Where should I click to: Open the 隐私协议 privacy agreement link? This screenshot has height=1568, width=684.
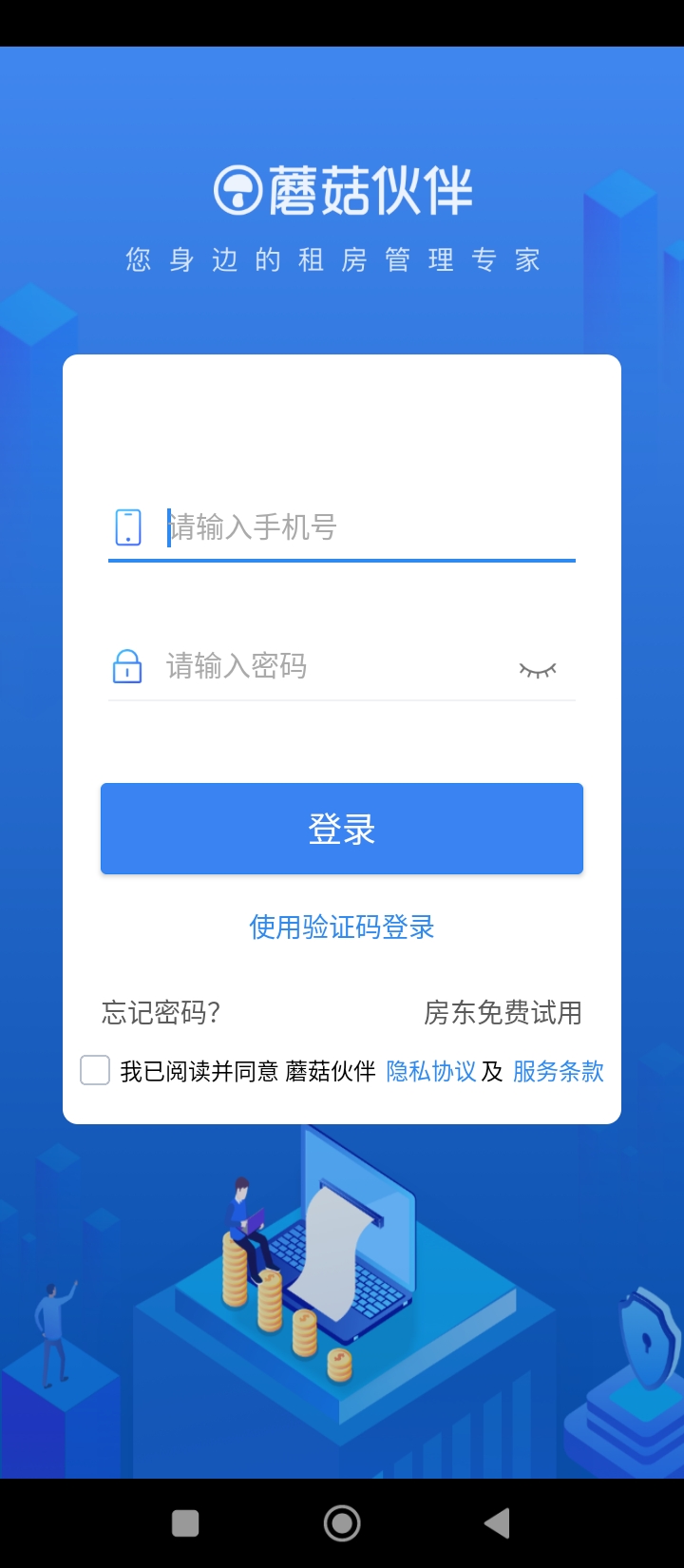point(431,1071)
